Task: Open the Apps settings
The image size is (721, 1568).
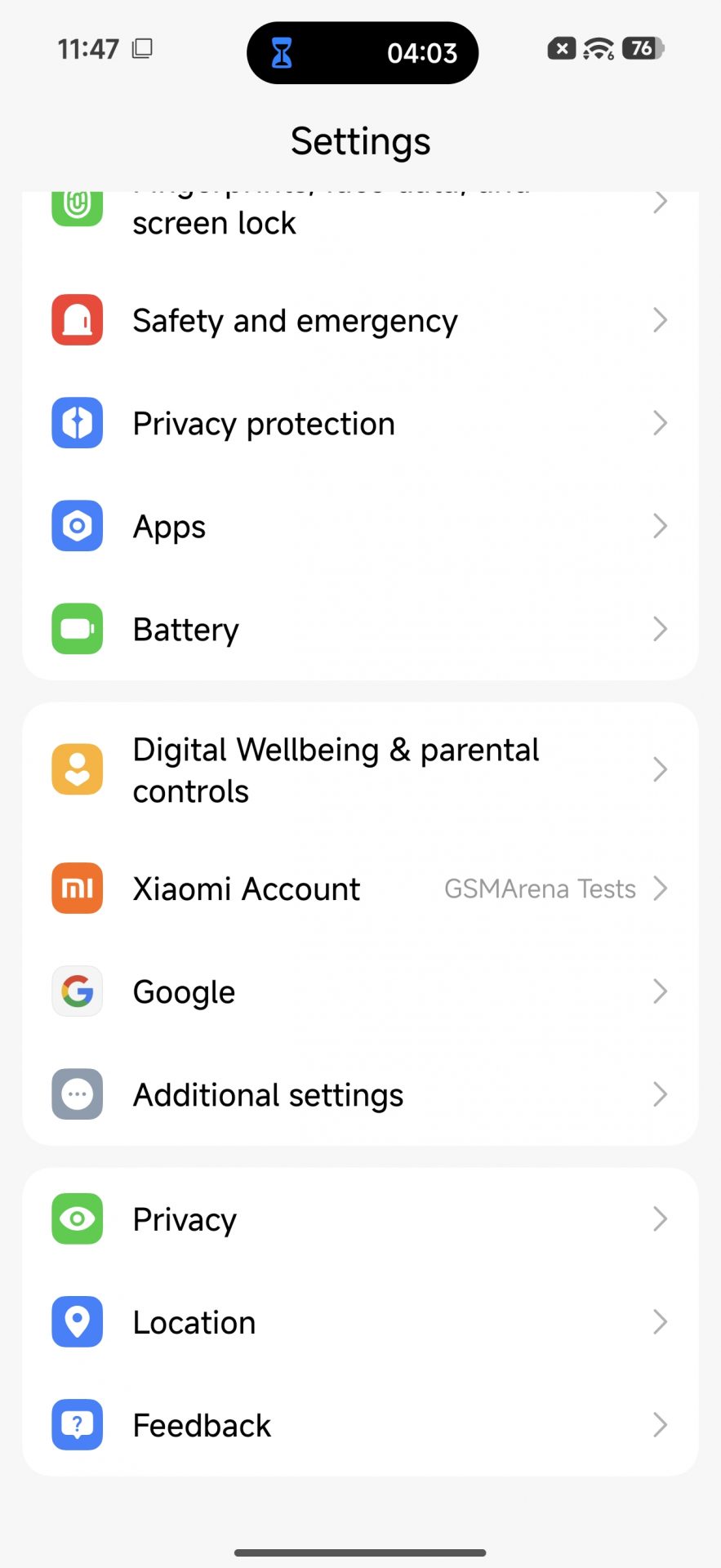Action: [x=359, y=526]
